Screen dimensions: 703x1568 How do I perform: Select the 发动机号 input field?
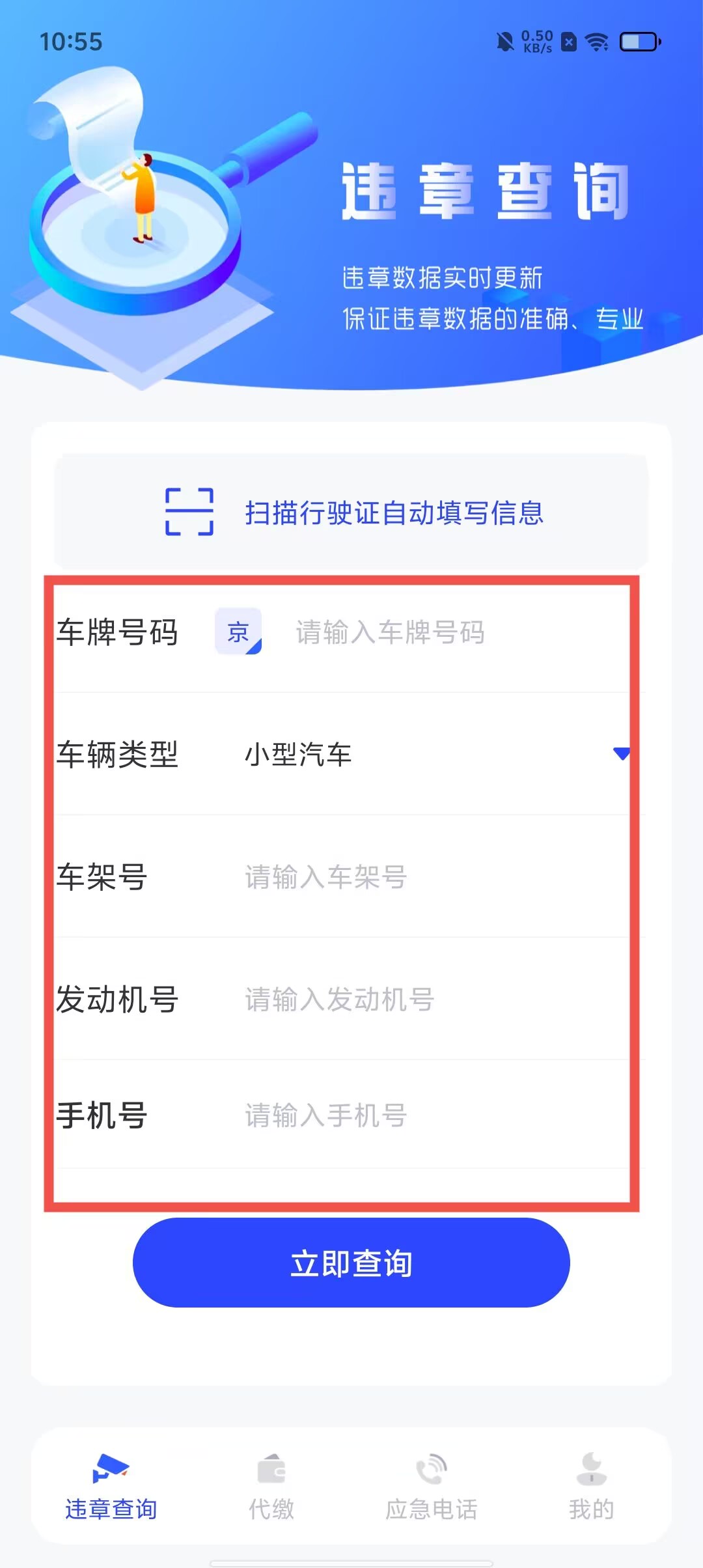(430, 1000)
